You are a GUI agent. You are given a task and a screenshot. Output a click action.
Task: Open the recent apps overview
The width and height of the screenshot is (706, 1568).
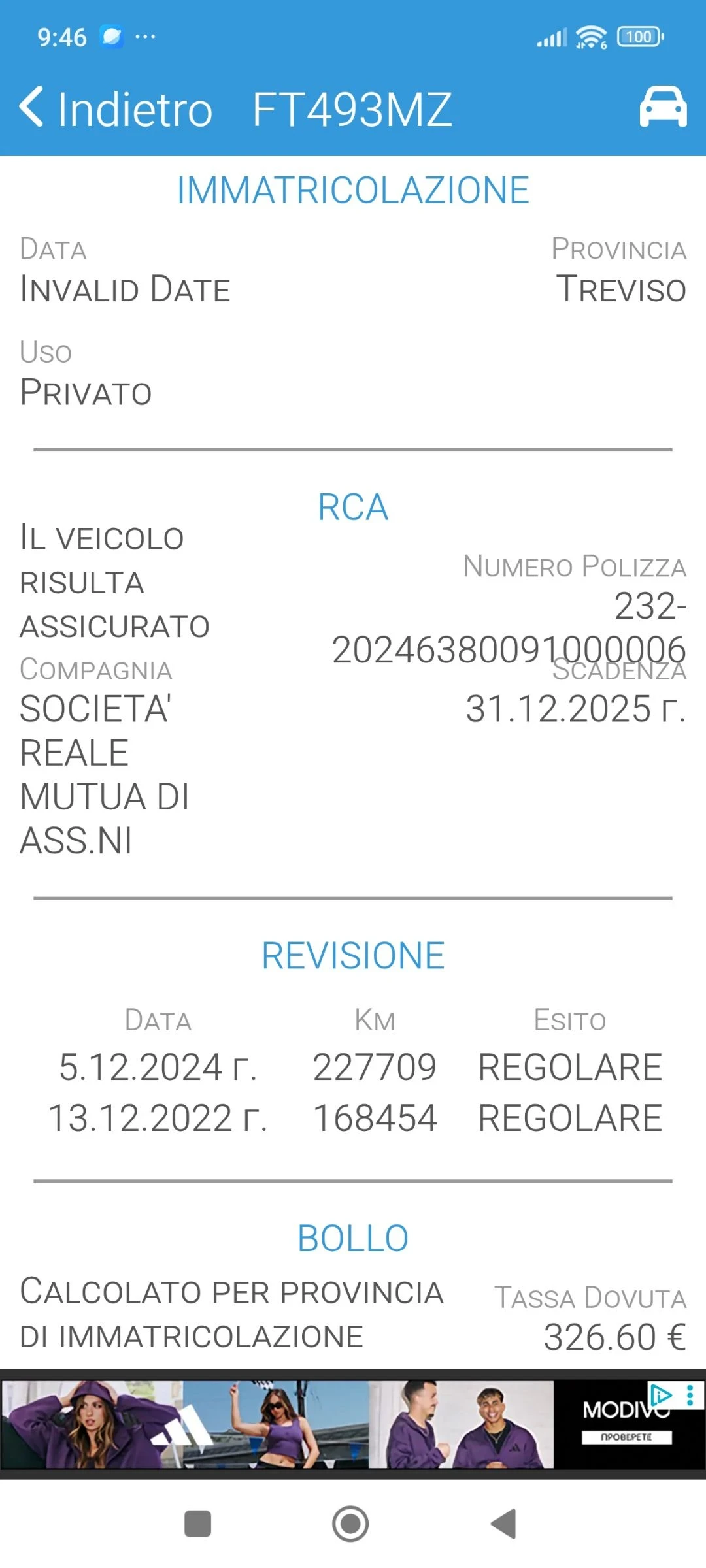[197, 1524]
